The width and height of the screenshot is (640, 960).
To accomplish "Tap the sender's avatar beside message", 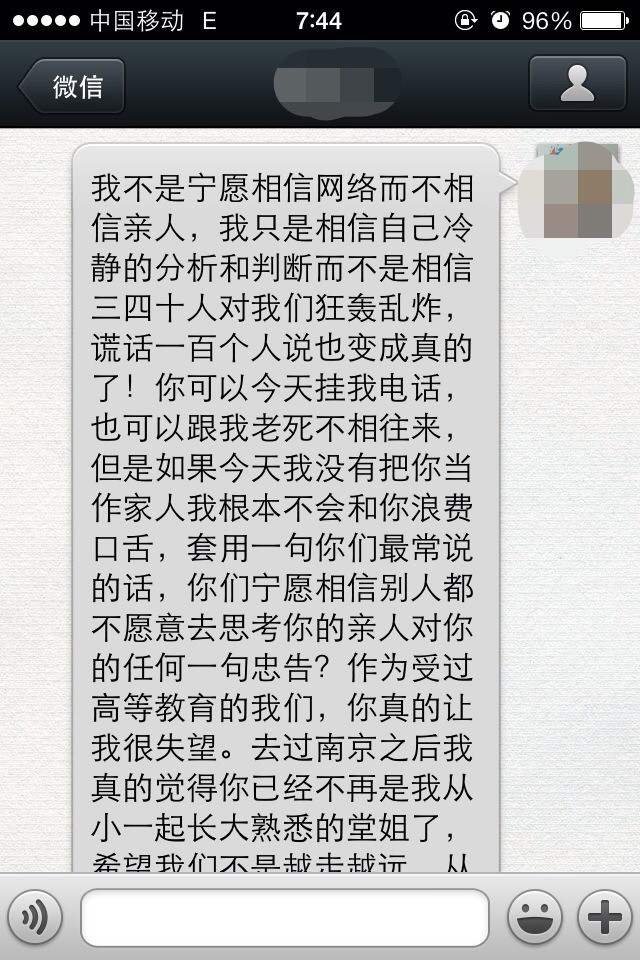I will pos(577,190).
